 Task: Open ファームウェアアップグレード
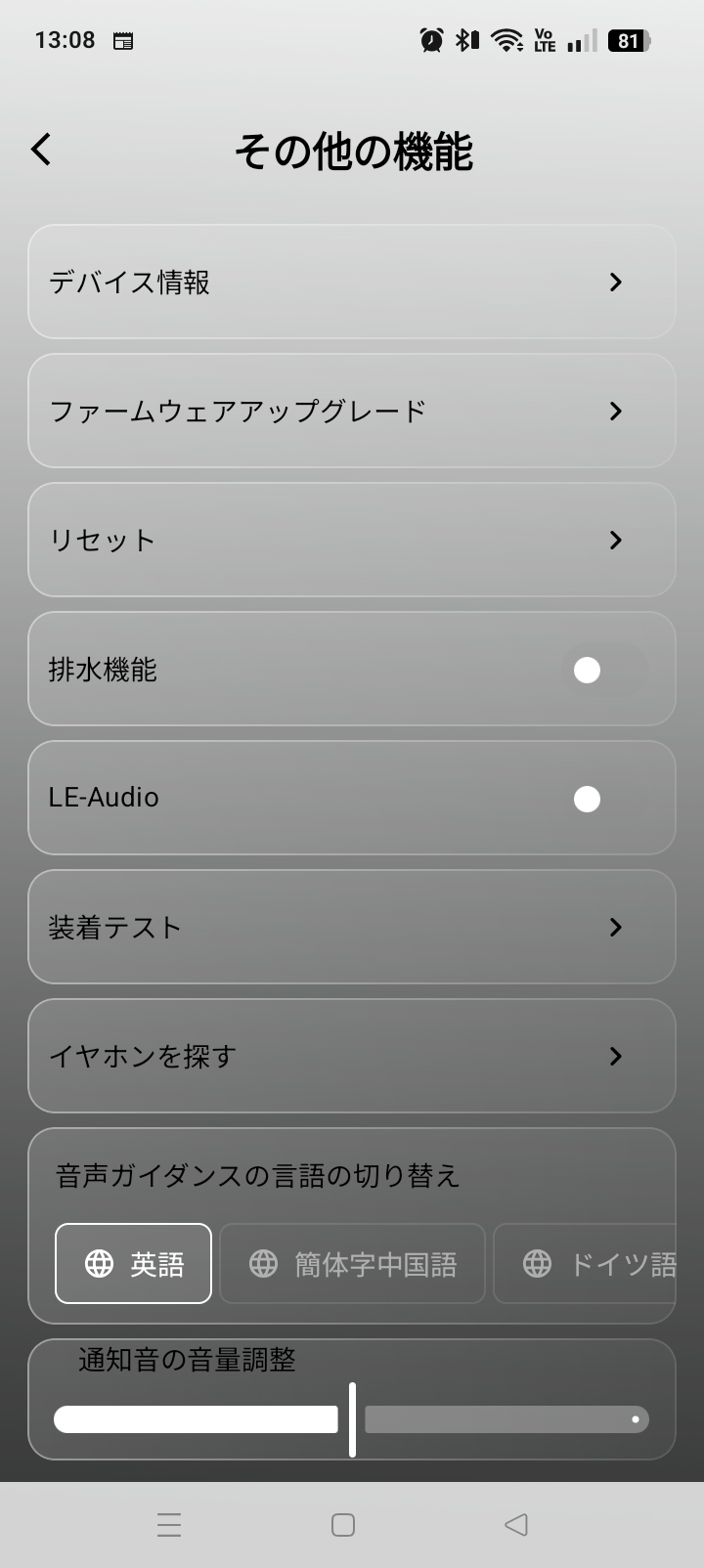[x=351, y=411]
